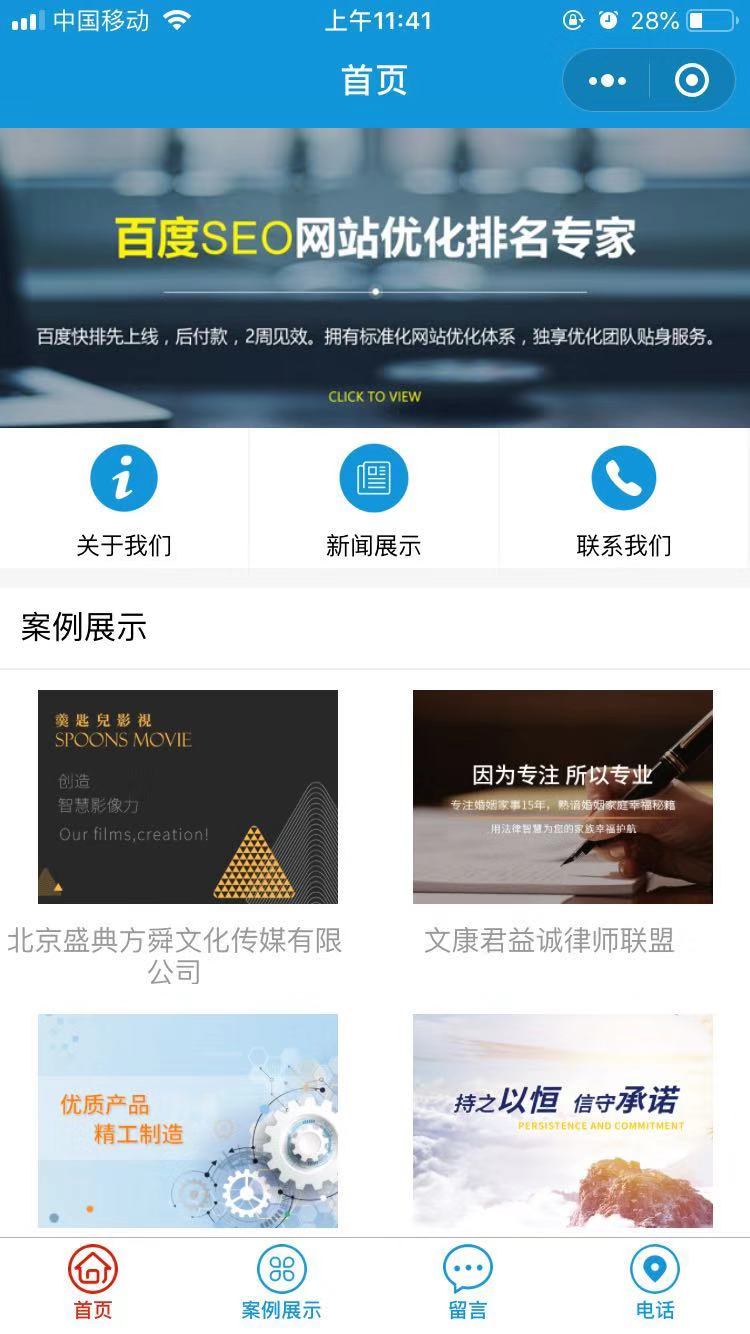Close the mini program via circle icon
750x1334 pixels.
[x=692, y=81]
